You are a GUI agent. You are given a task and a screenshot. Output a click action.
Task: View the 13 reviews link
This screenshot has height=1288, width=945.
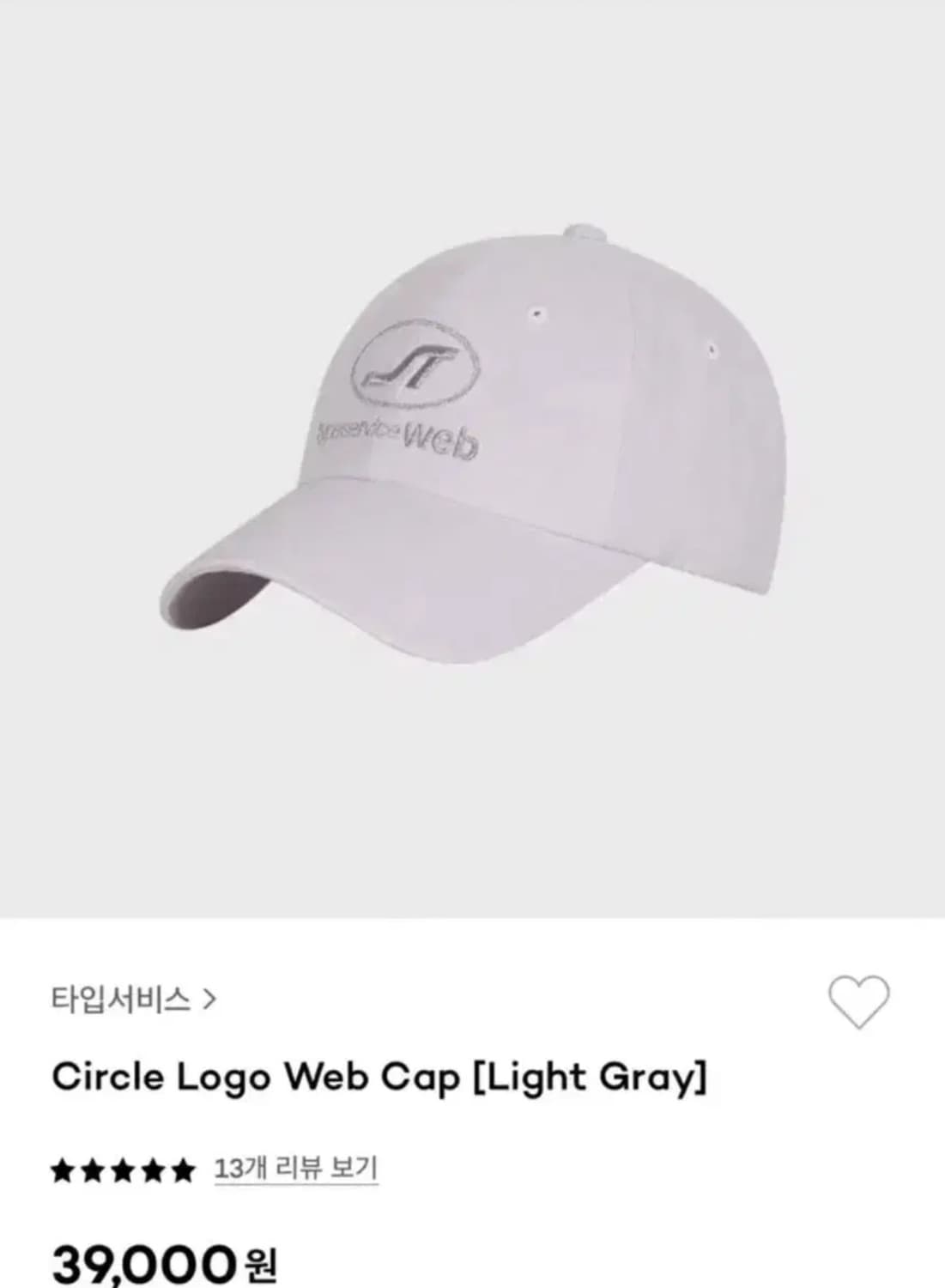point(295,1169)
